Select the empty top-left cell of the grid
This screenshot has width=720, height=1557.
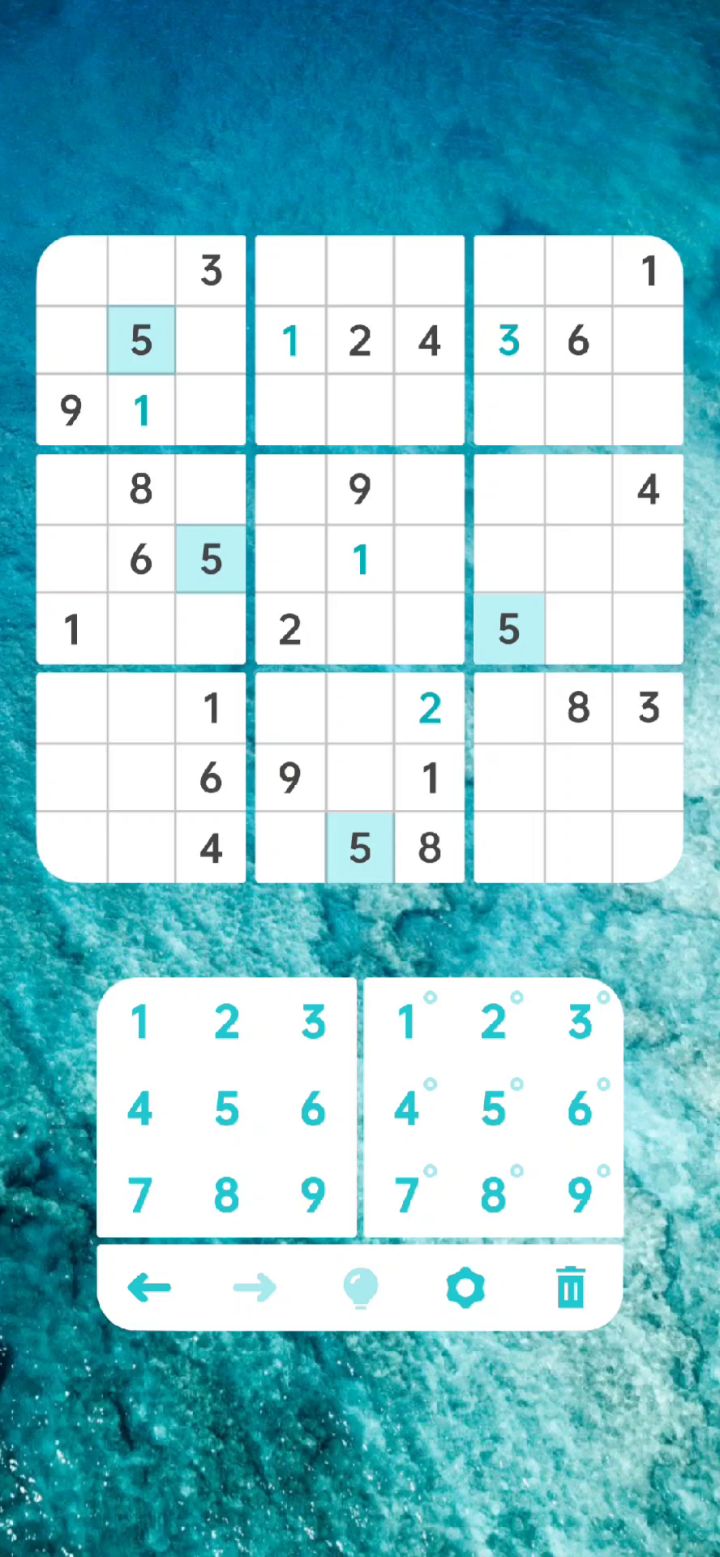(x=72, y=271)
